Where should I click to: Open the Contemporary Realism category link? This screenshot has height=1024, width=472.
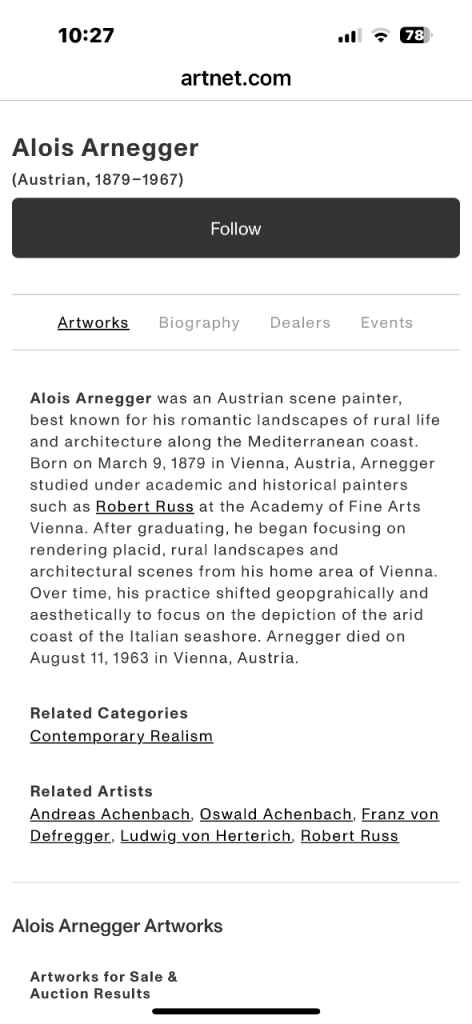[121, 736]
